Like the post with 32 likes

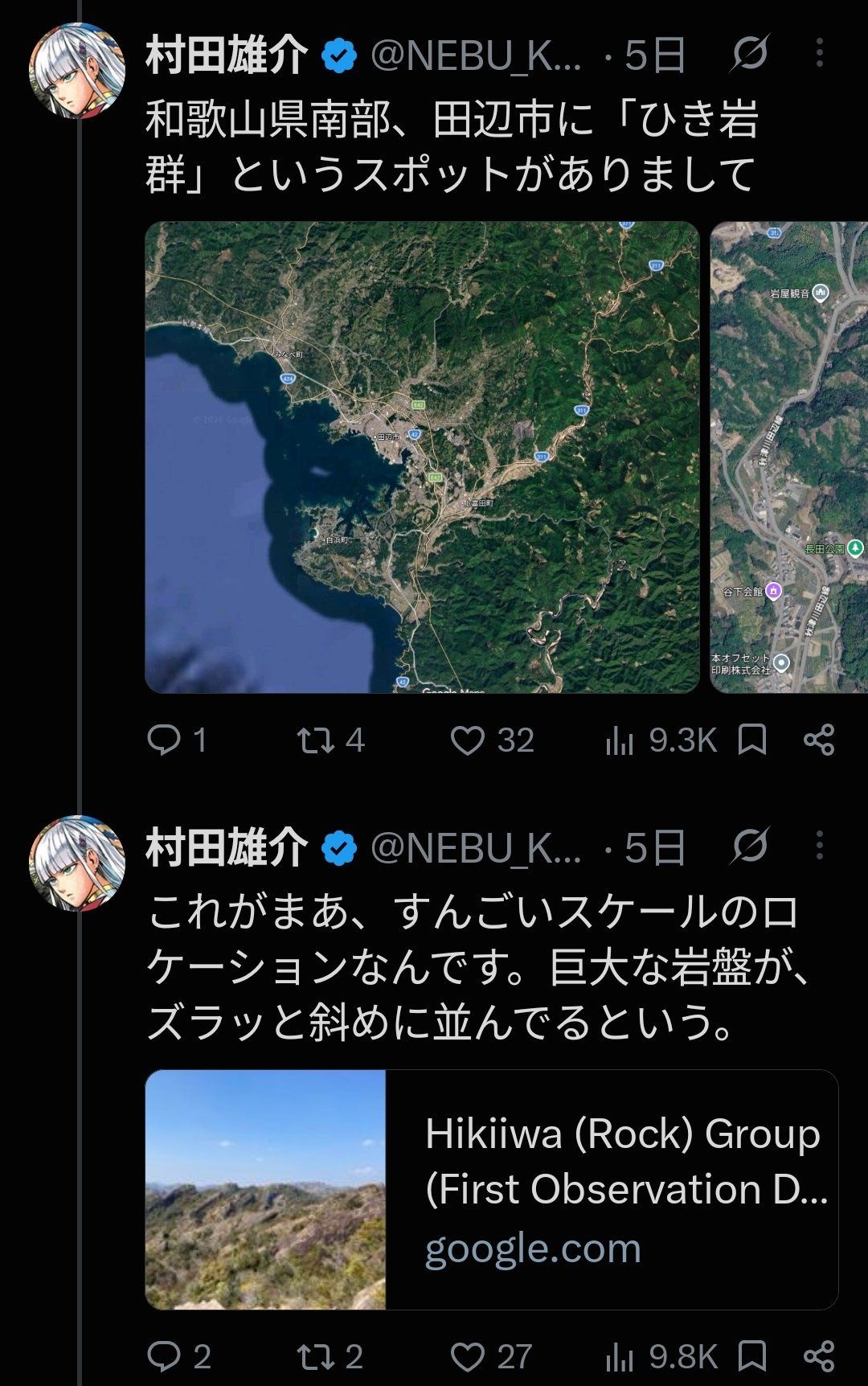tap(492, 740)
